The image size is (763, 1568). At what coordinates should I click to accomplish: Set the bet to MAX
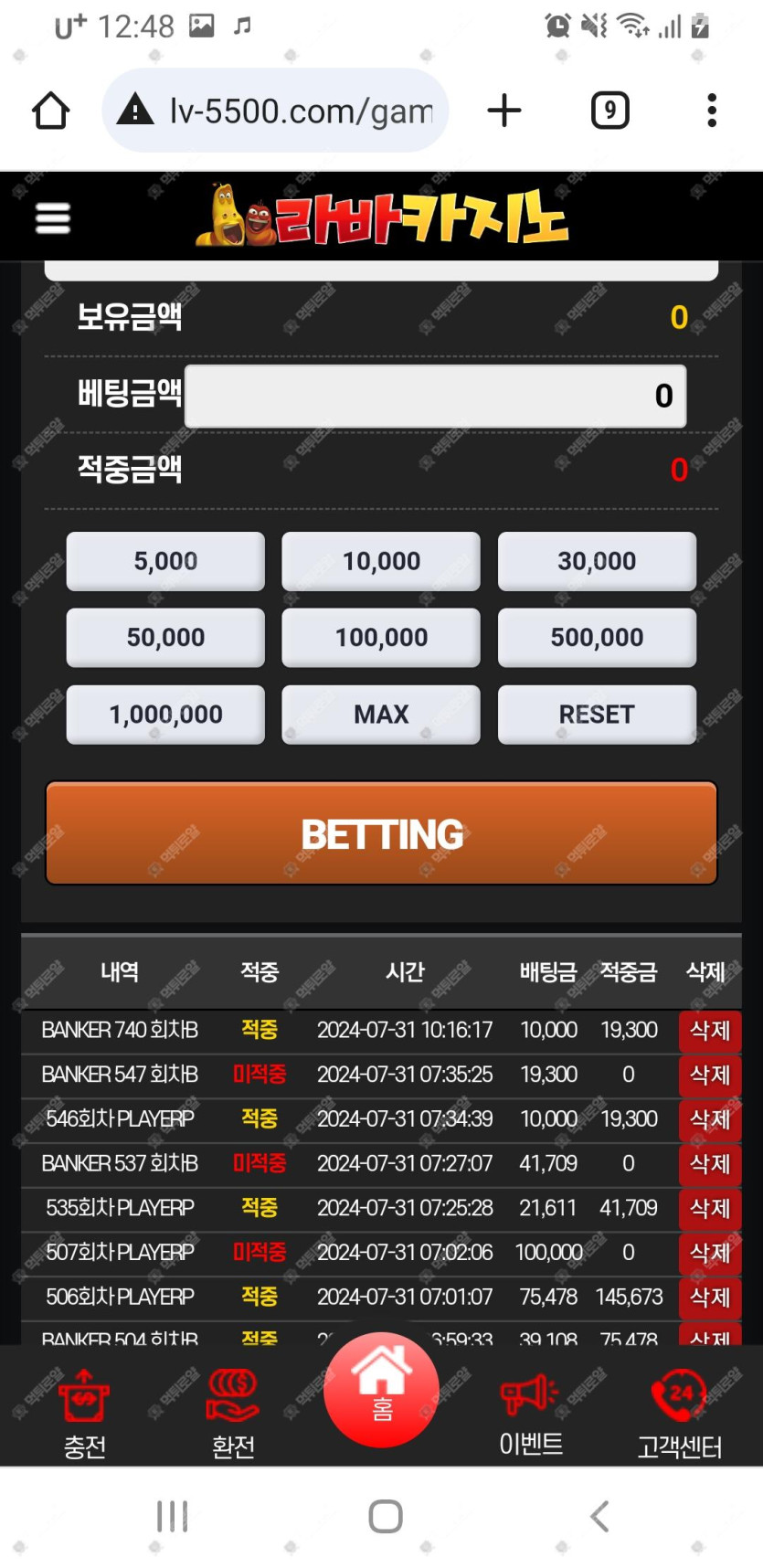pyautogui.click(x=381, y=714)
